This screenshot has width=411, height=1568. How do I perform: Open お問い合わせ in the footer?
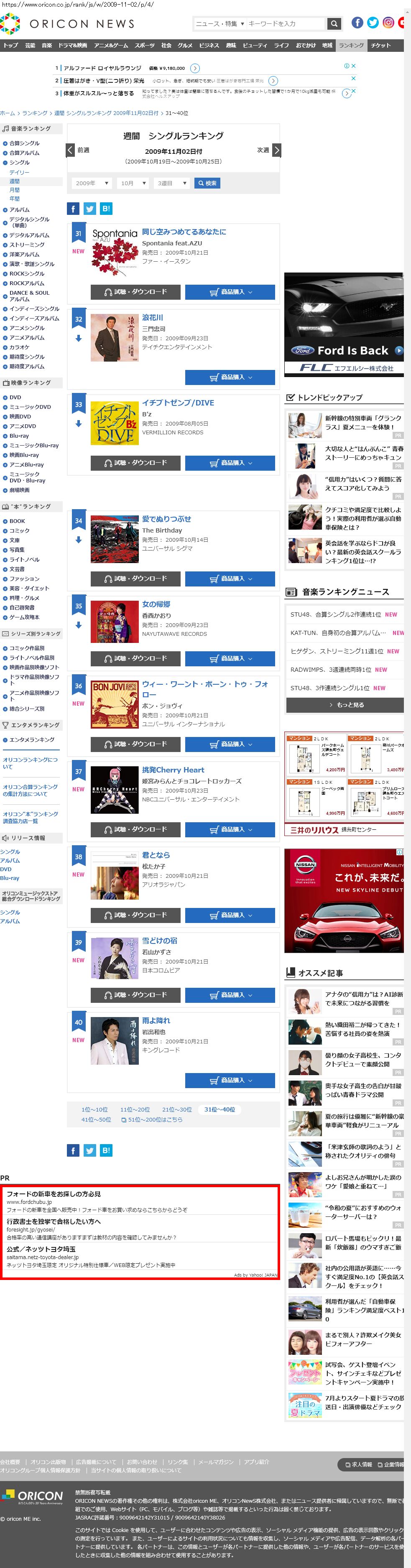click(x=142, y=1461)
